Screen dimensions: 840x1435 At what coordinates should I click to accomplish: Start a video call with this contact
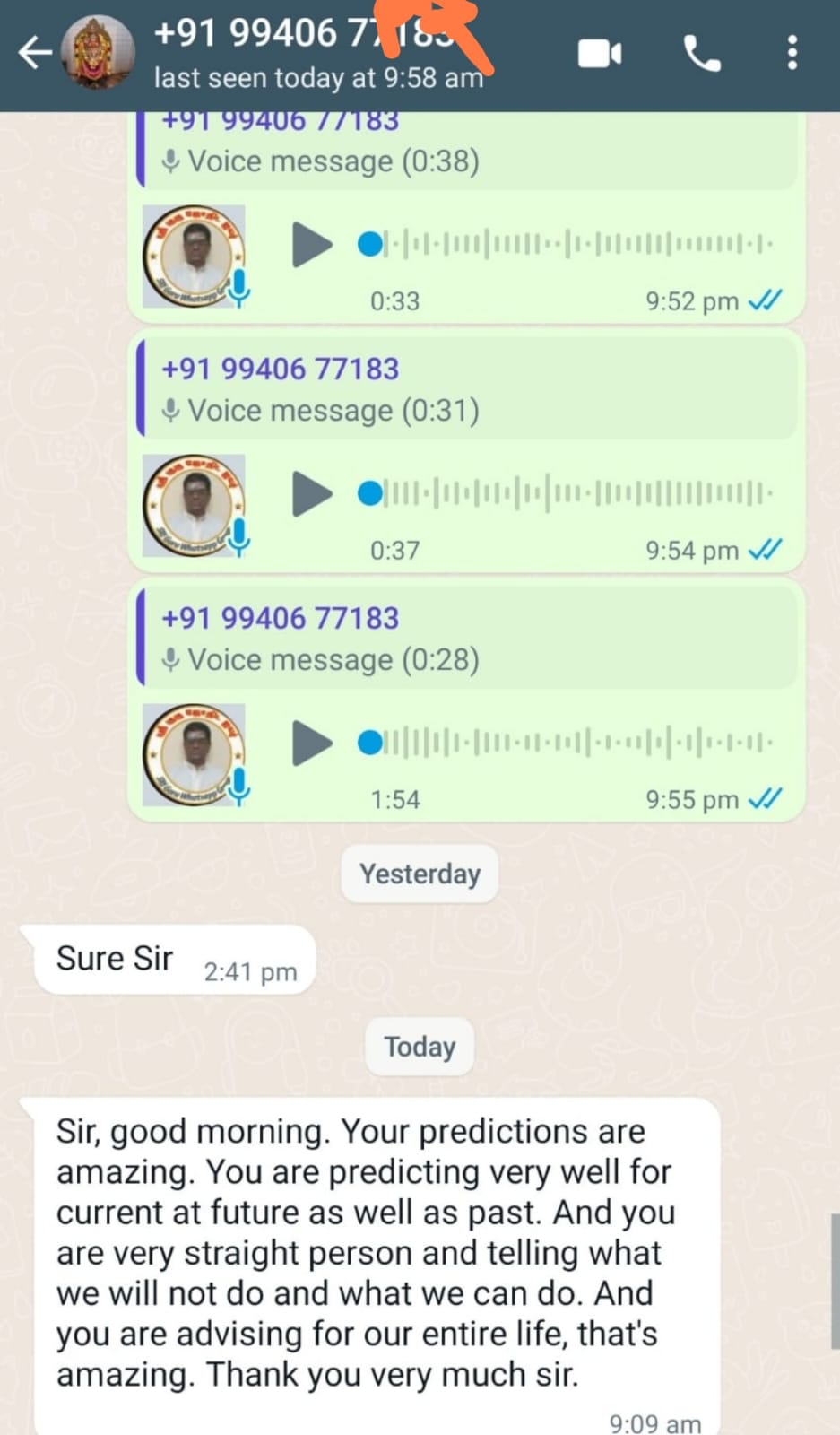pos(600,54)
